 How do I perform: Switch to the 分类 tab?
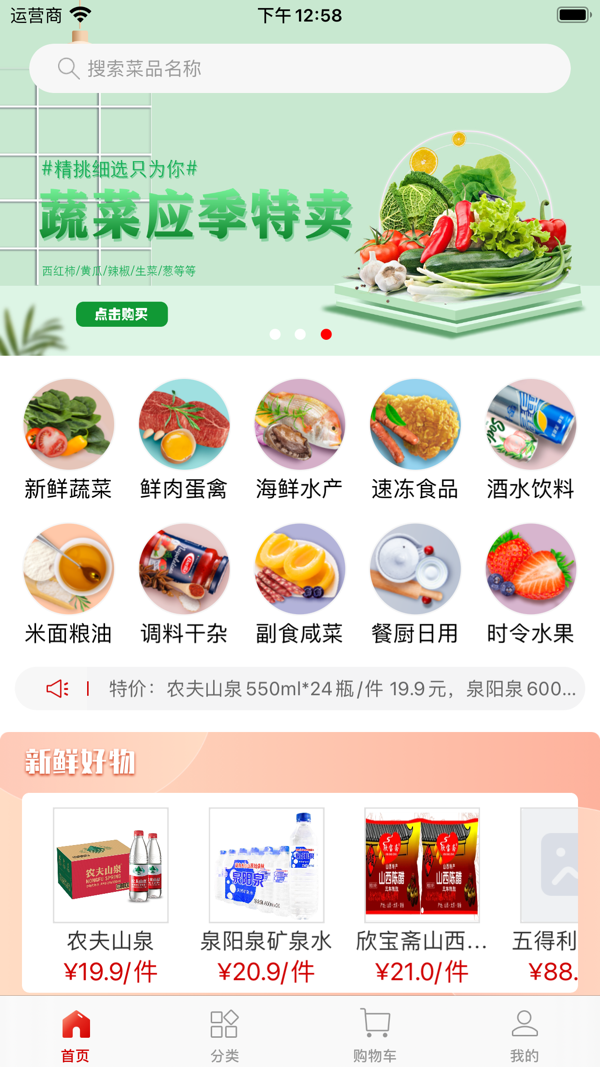(224, 1035)
